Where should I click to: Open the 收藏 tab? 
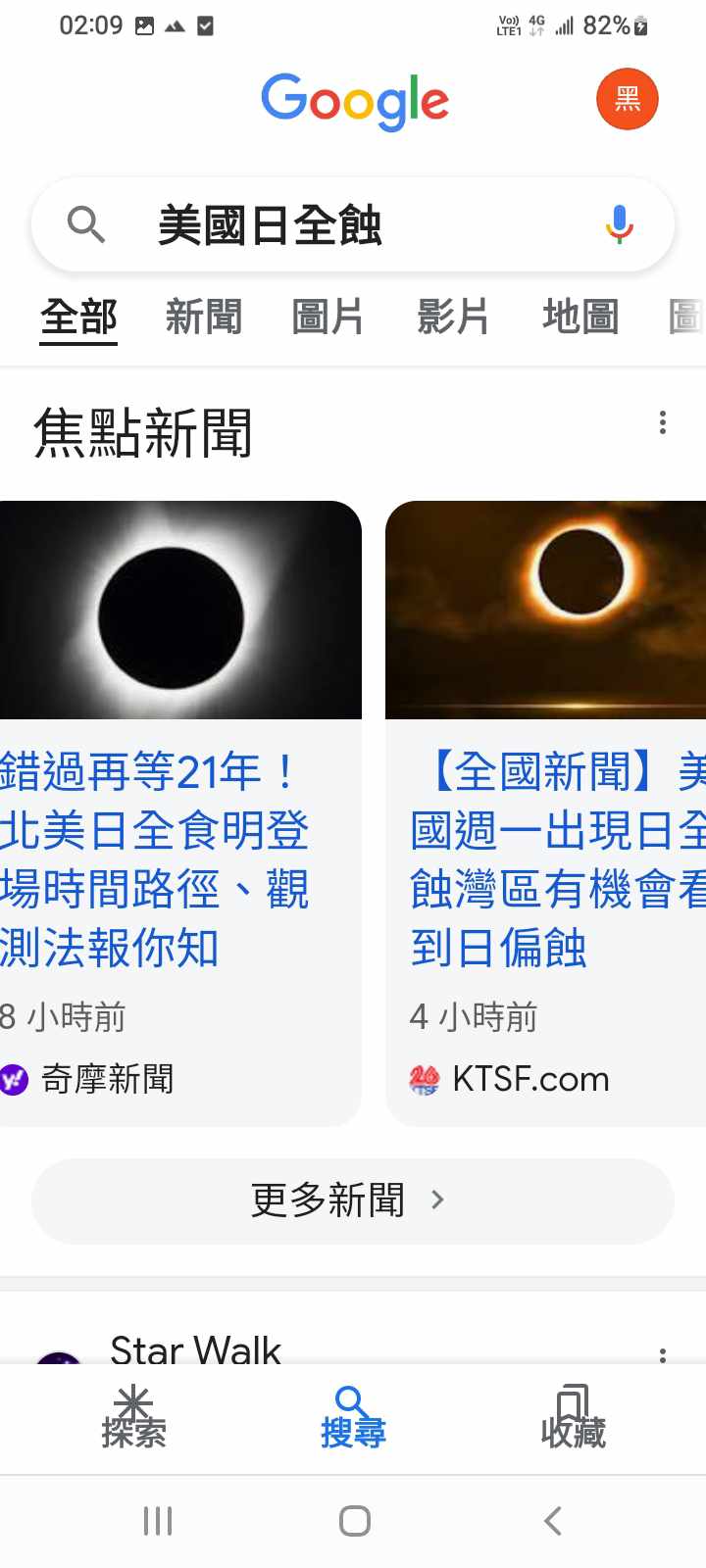click(574, 1418)
